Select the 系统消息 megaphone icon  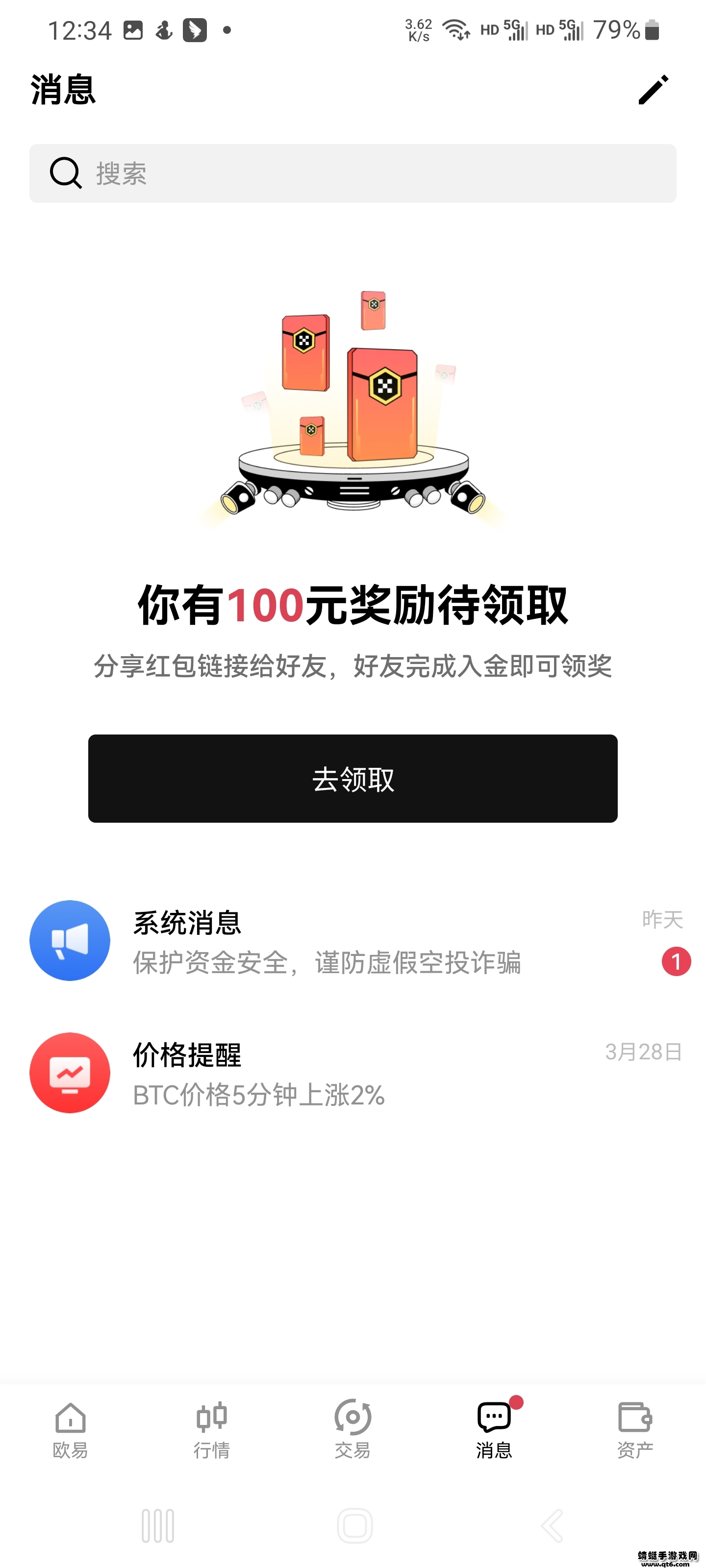70,940
